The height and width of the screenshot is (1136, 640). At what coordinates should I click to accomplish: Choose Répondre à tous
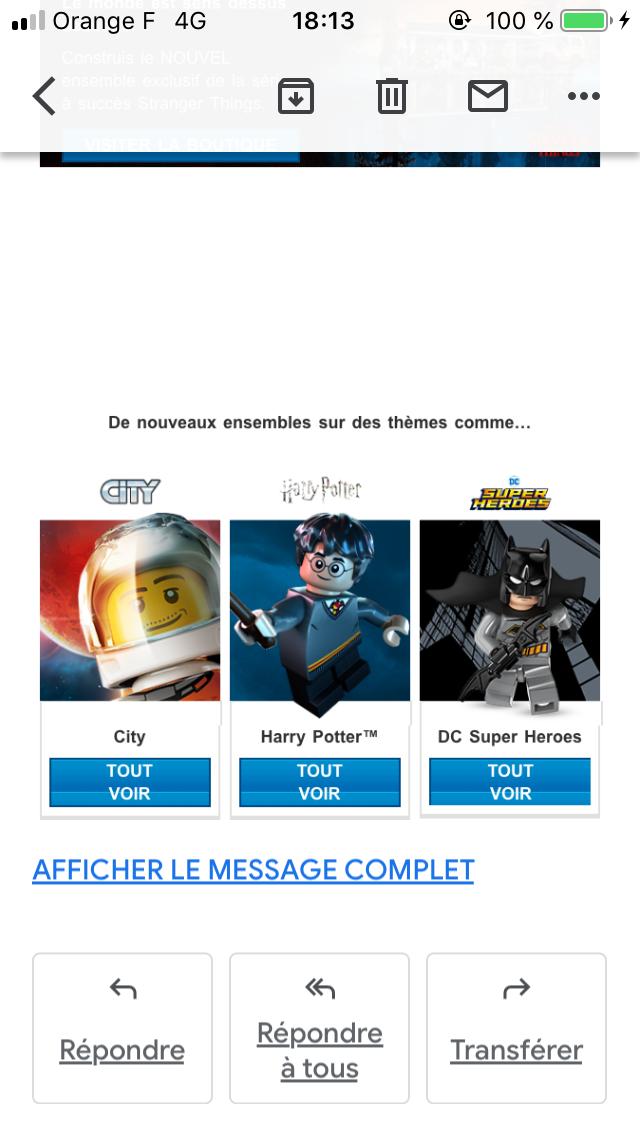click(x=320, y=1027)
